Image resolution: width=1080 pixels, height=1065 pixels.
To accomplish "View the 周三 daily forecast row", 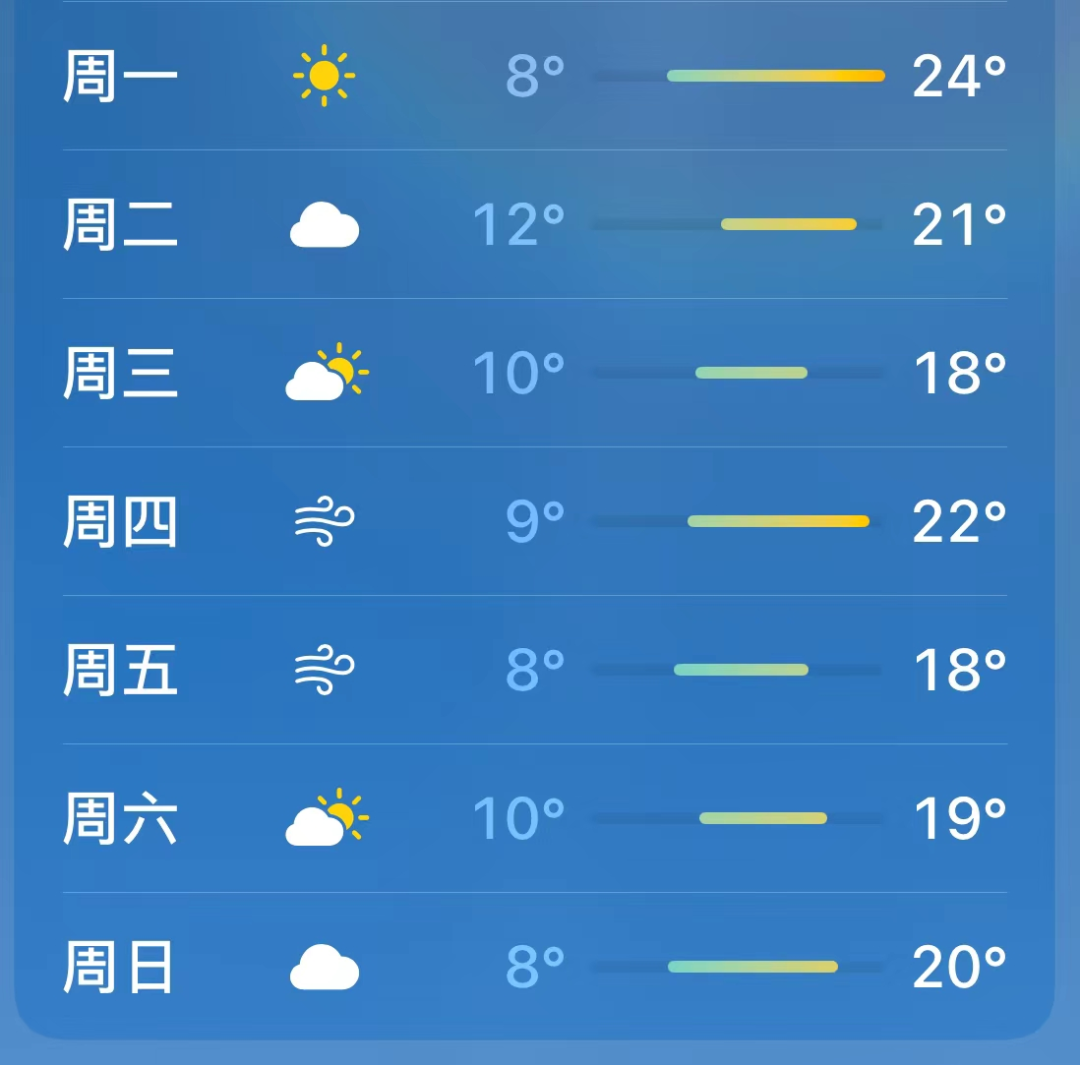I will (x=534, y=372).
